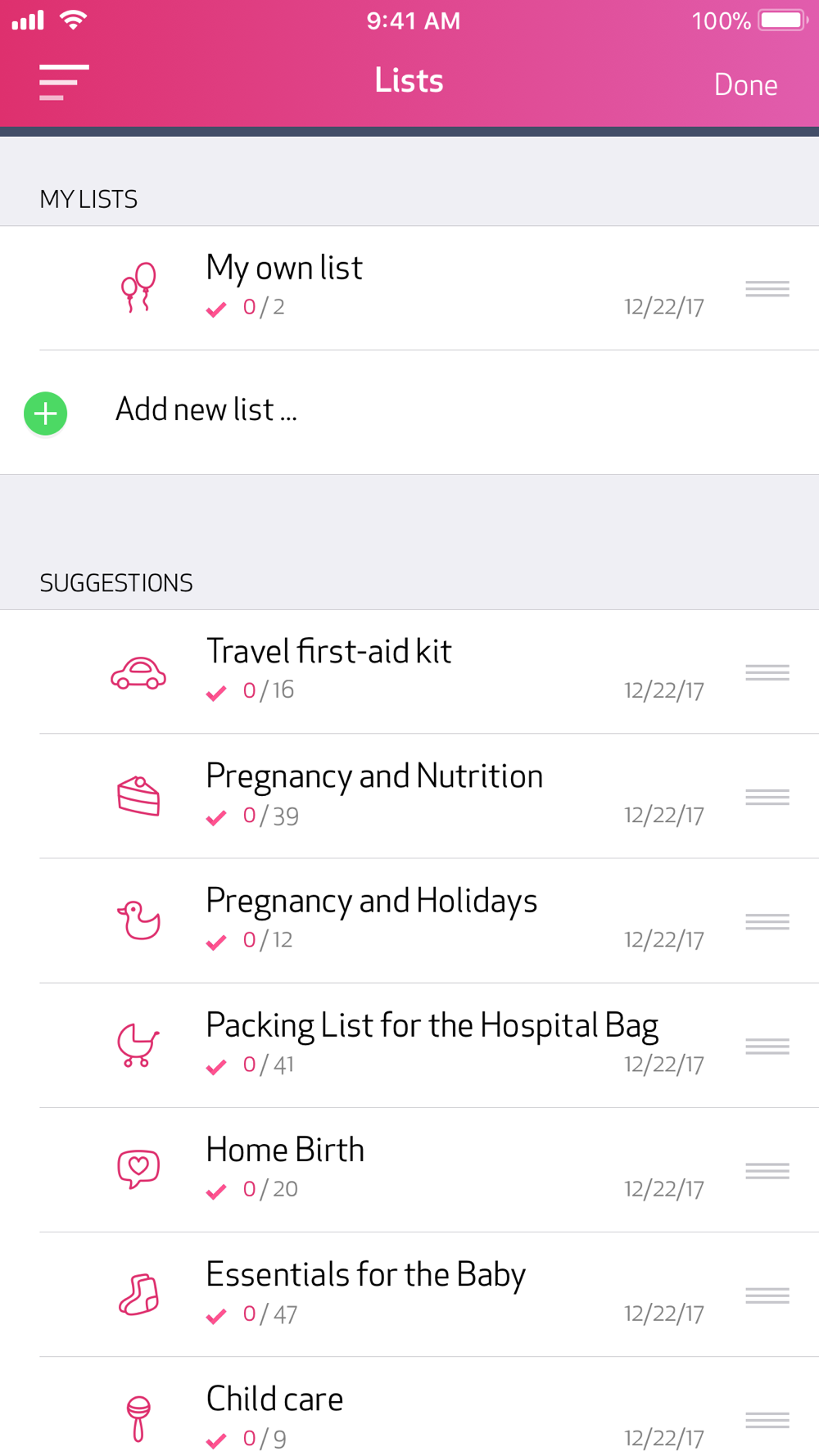Open Packing List for the Hospital Bag
This screenshot has height=1456, width=819.
(x=409, y=1046)
